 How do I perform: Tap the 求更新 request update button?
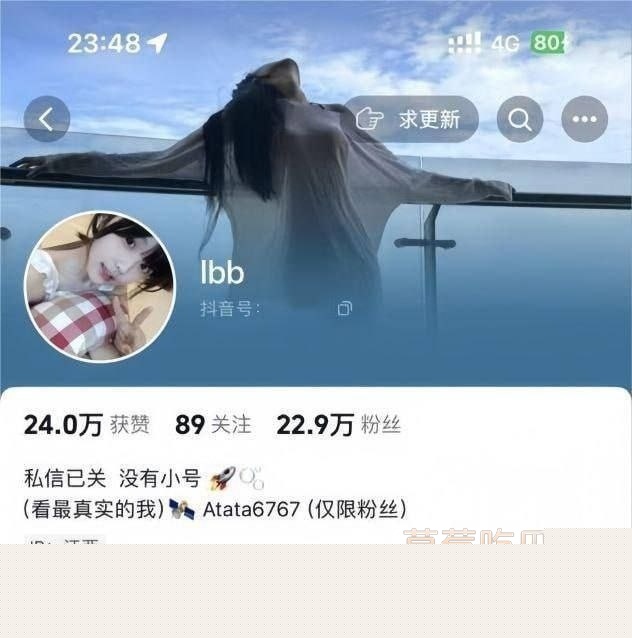coord(411,120)
